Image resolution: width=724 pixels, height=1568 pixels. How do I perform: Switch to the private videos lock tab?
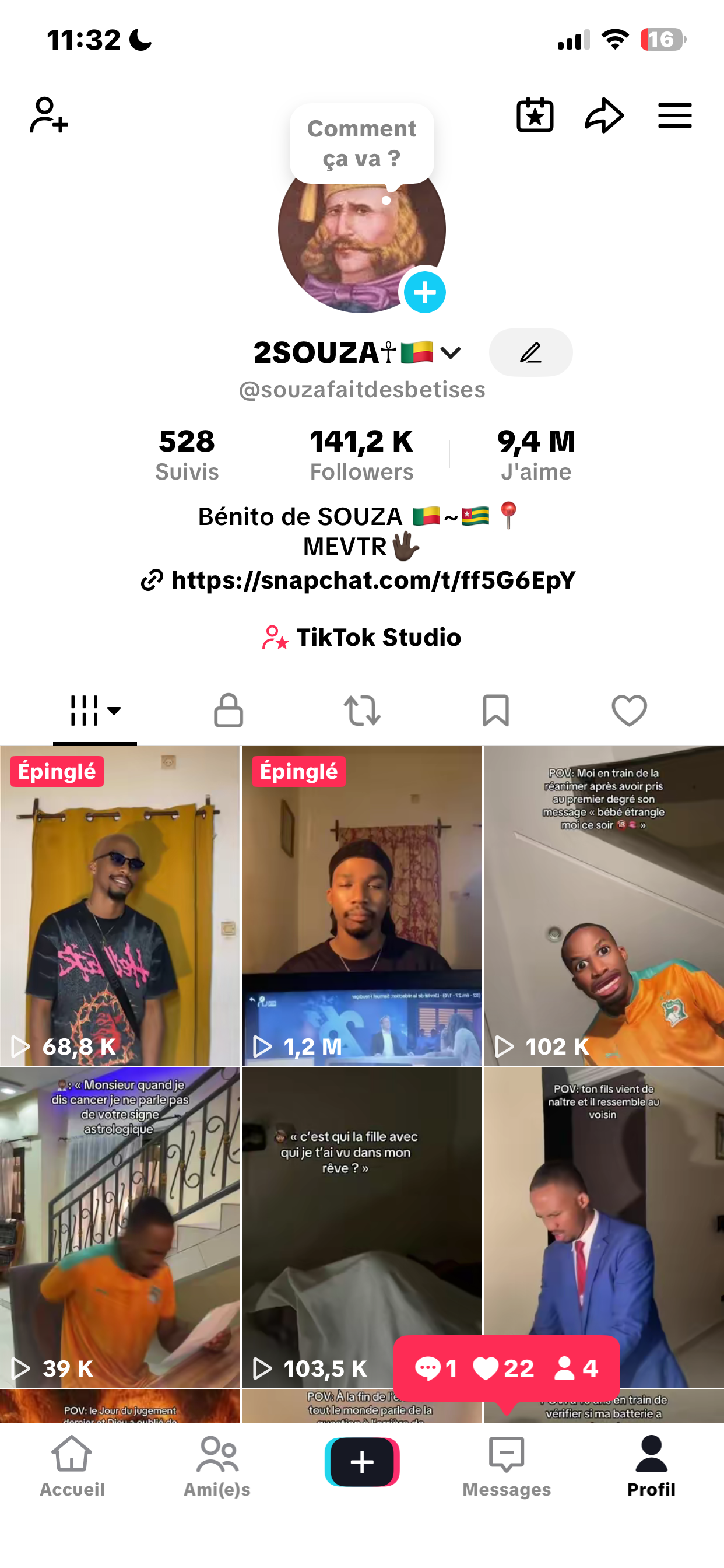tap(228, 710)
